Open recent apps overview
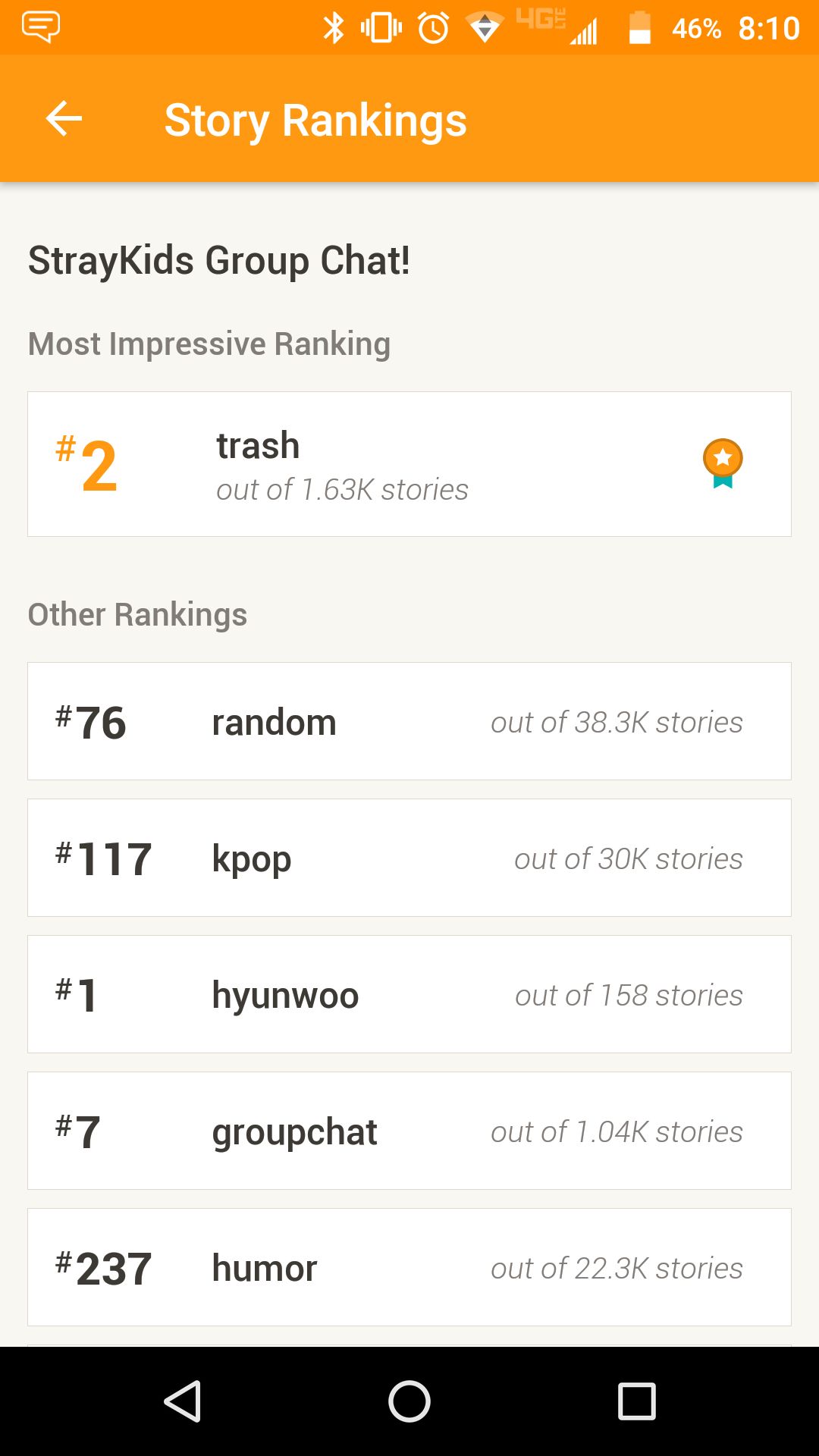 coord(637,1401)
